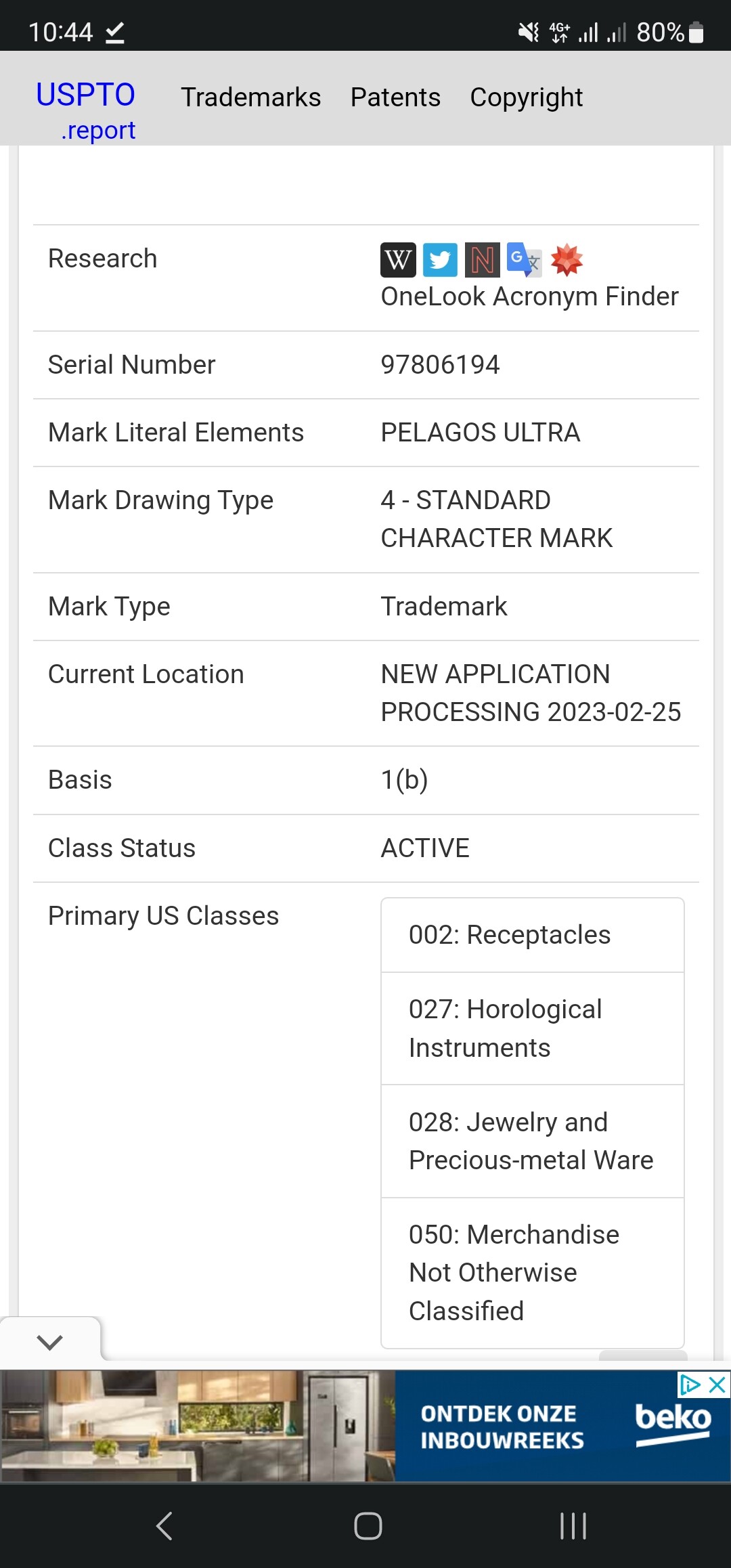Select class 002: Receptacles

[x=533, y=935]
